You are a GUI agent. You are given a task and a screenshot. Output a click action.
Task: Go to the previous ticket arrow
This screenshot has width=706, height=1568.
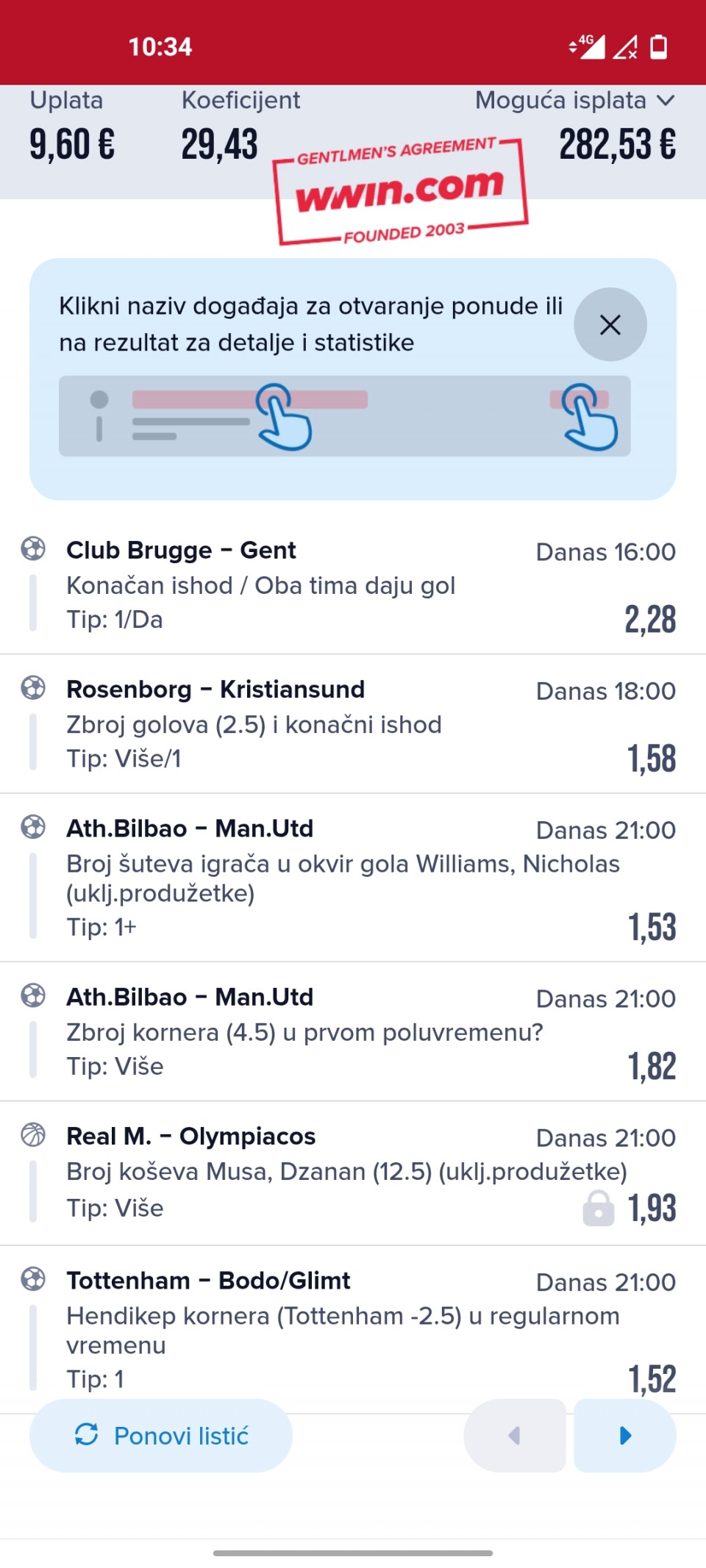514,1436
